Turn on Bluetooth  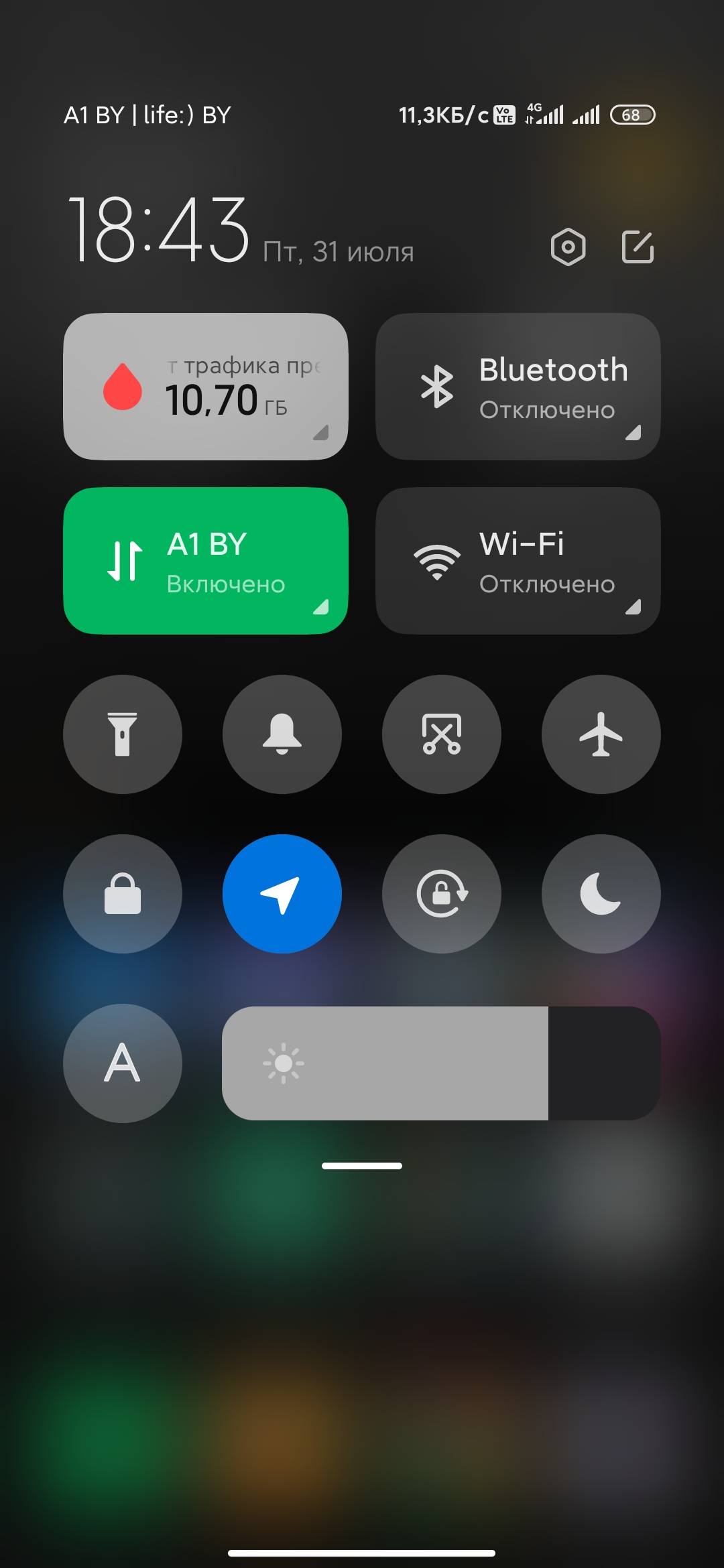[518, 387]
